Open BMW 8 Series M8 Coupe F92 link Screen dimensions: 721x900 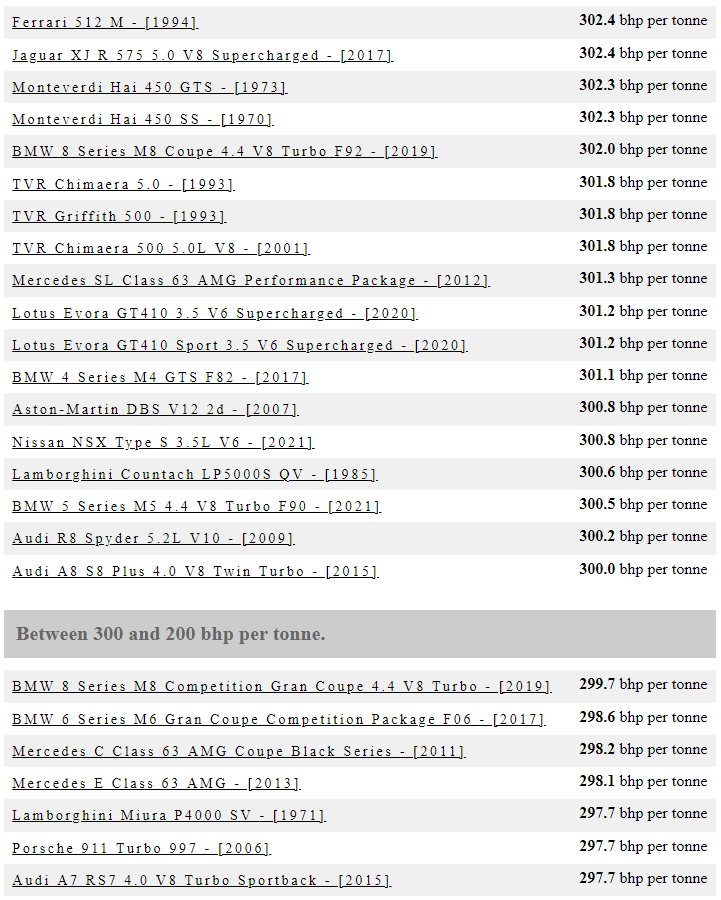(224, 151)
